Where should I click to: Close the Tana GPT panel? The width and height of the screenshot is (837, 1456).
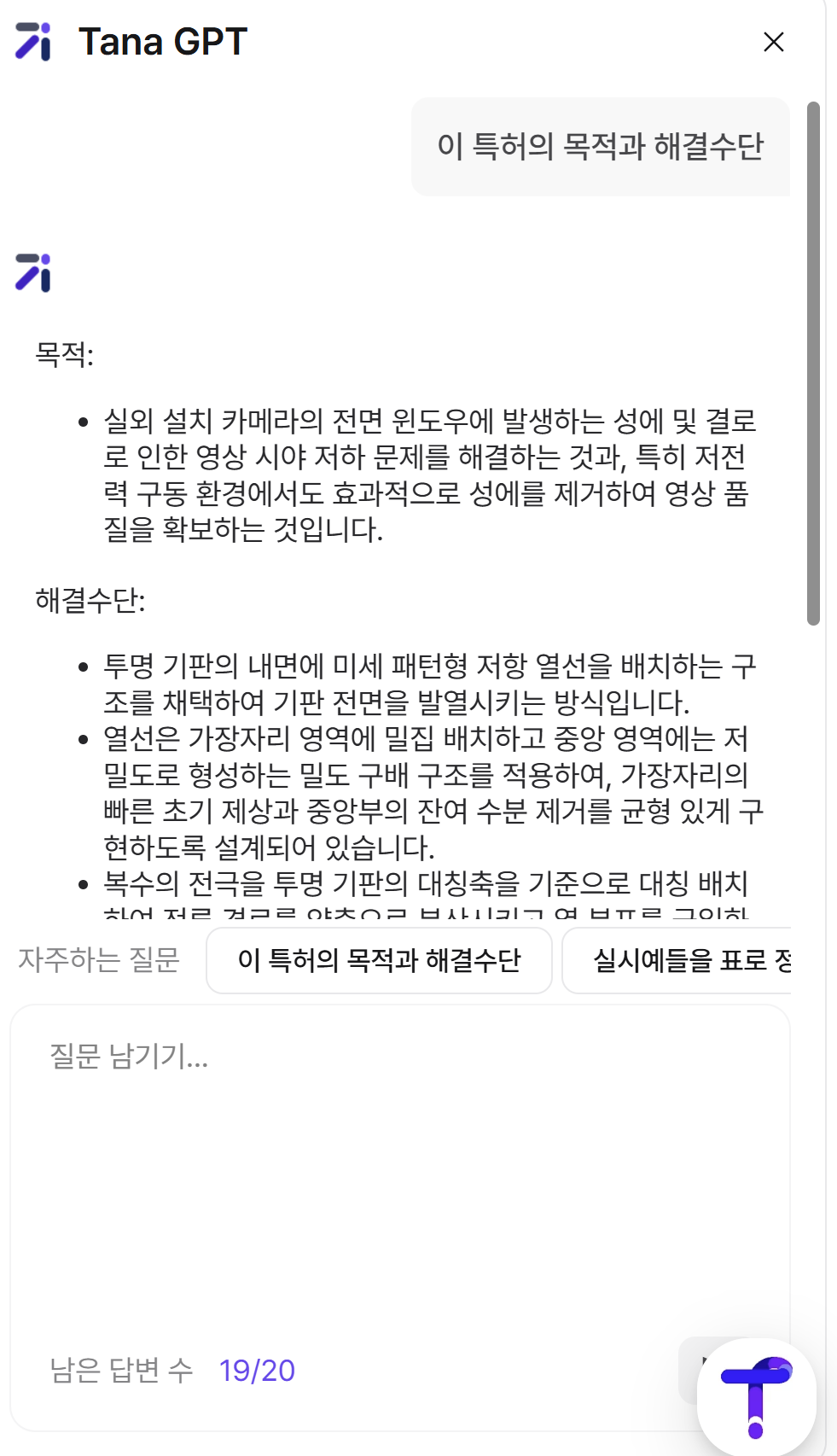tap(773, 42)
